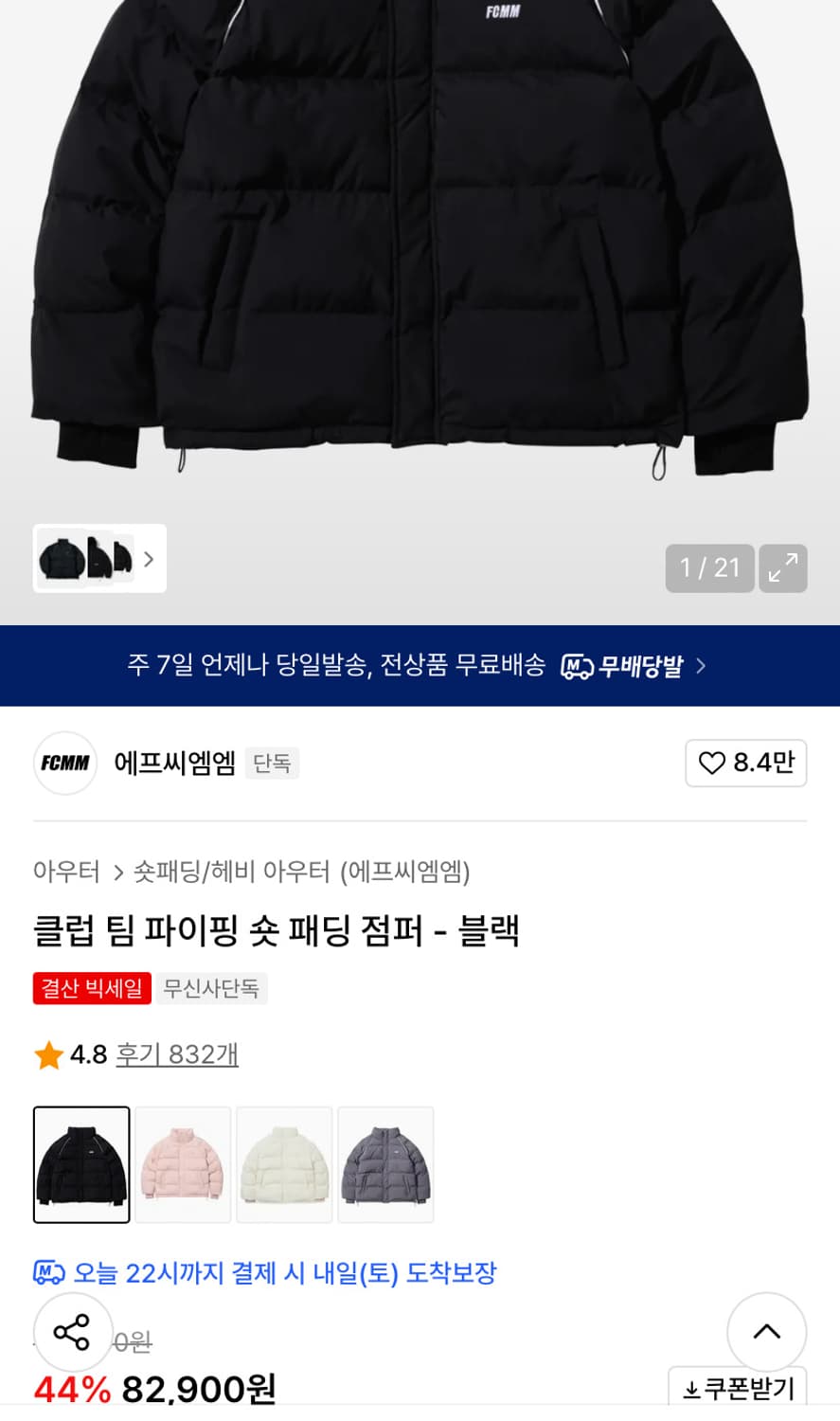Open the share icon at bottom left

[x=73, y=1333]
